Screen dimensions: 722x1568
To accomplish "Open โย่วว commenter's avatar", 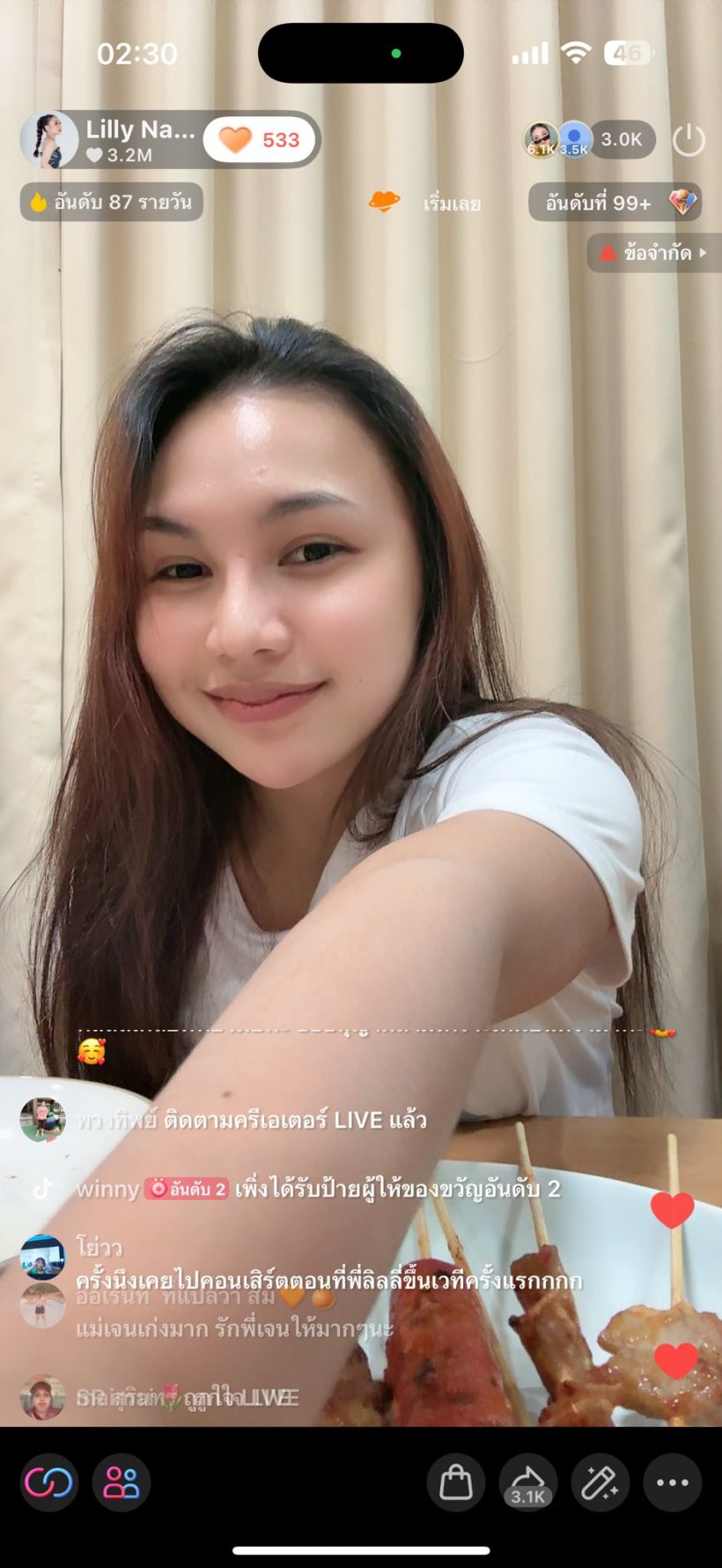I will coord(42,1257).
